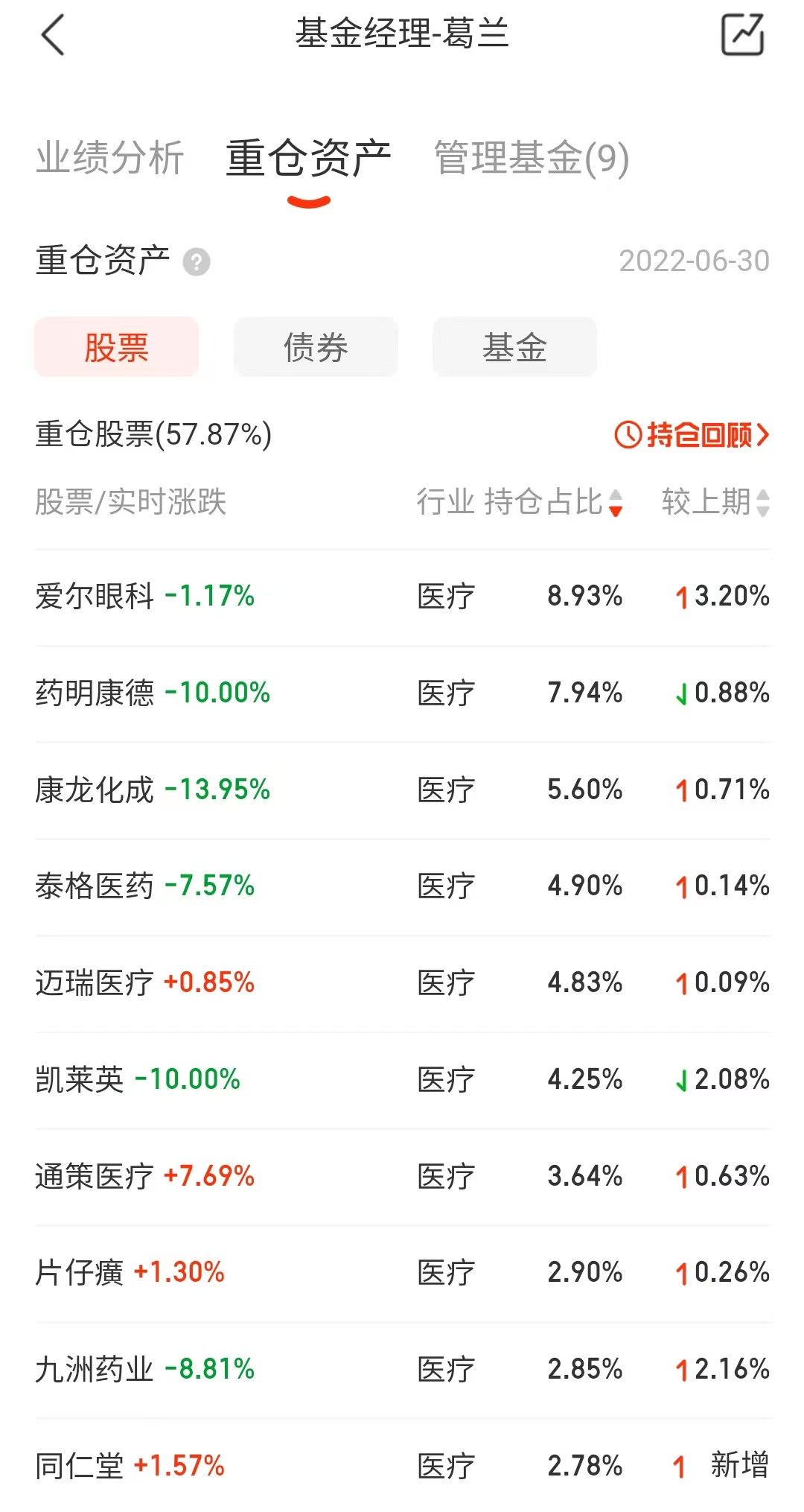
Task: Open the chart icon in the header
Action: (742, 35)
